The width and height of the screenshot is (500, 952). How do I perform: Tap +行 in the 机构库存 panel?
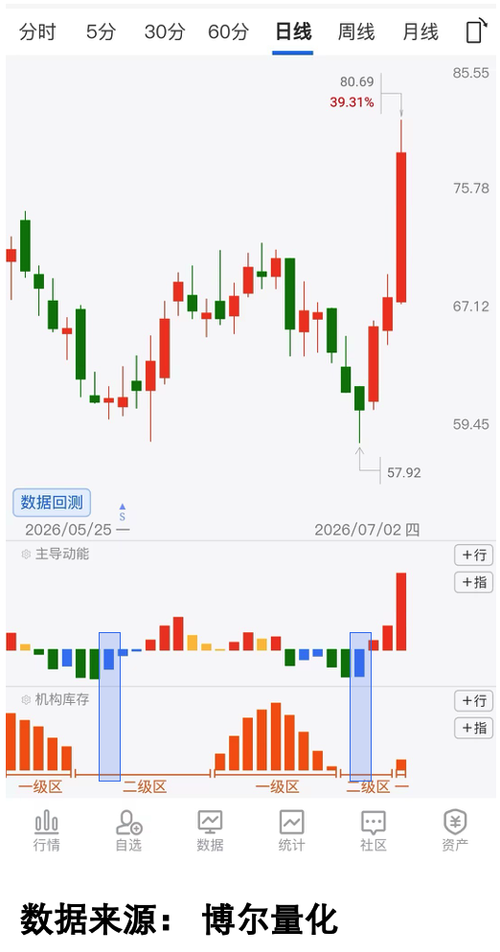coord(474,701)
